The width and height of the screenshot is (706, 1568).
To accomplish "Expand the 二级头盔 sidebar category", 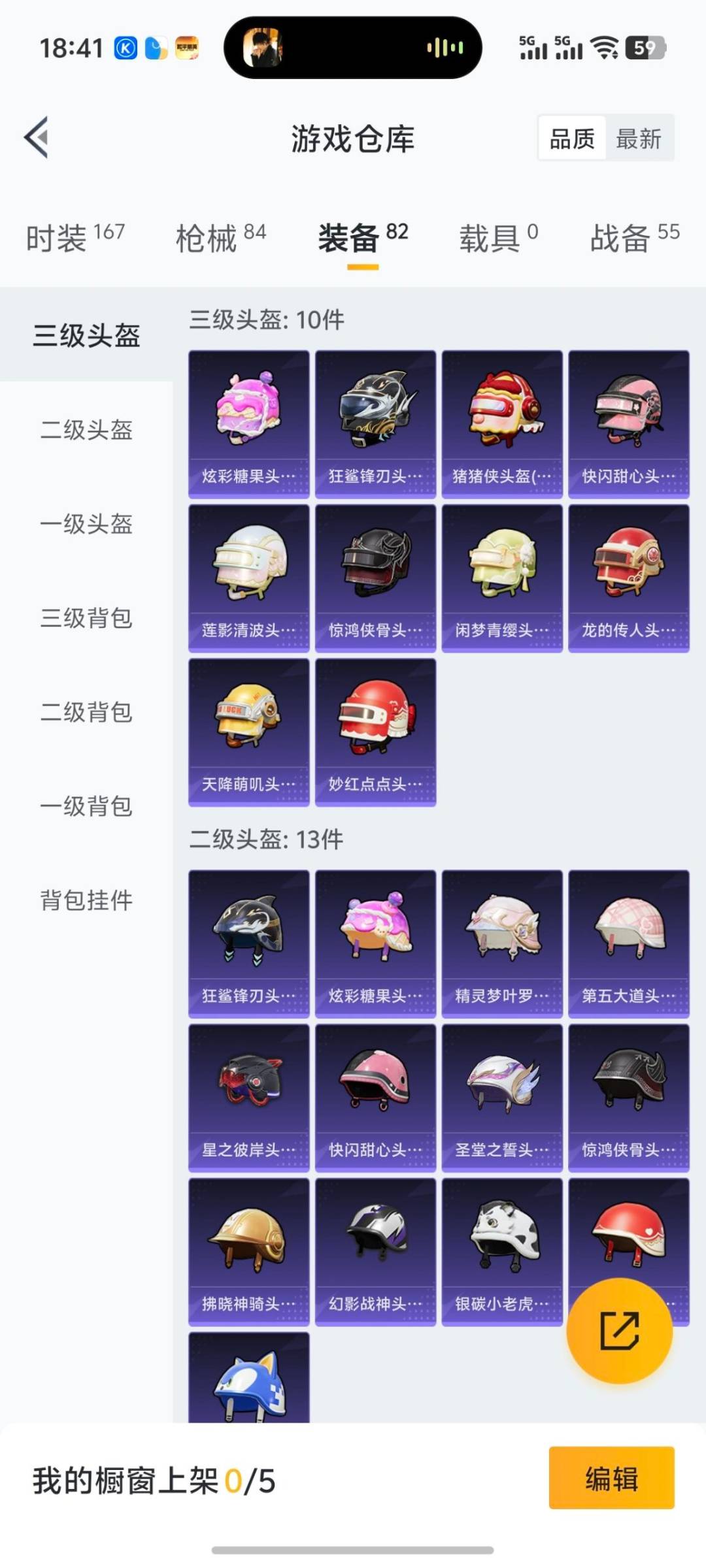I will [88, 431].
